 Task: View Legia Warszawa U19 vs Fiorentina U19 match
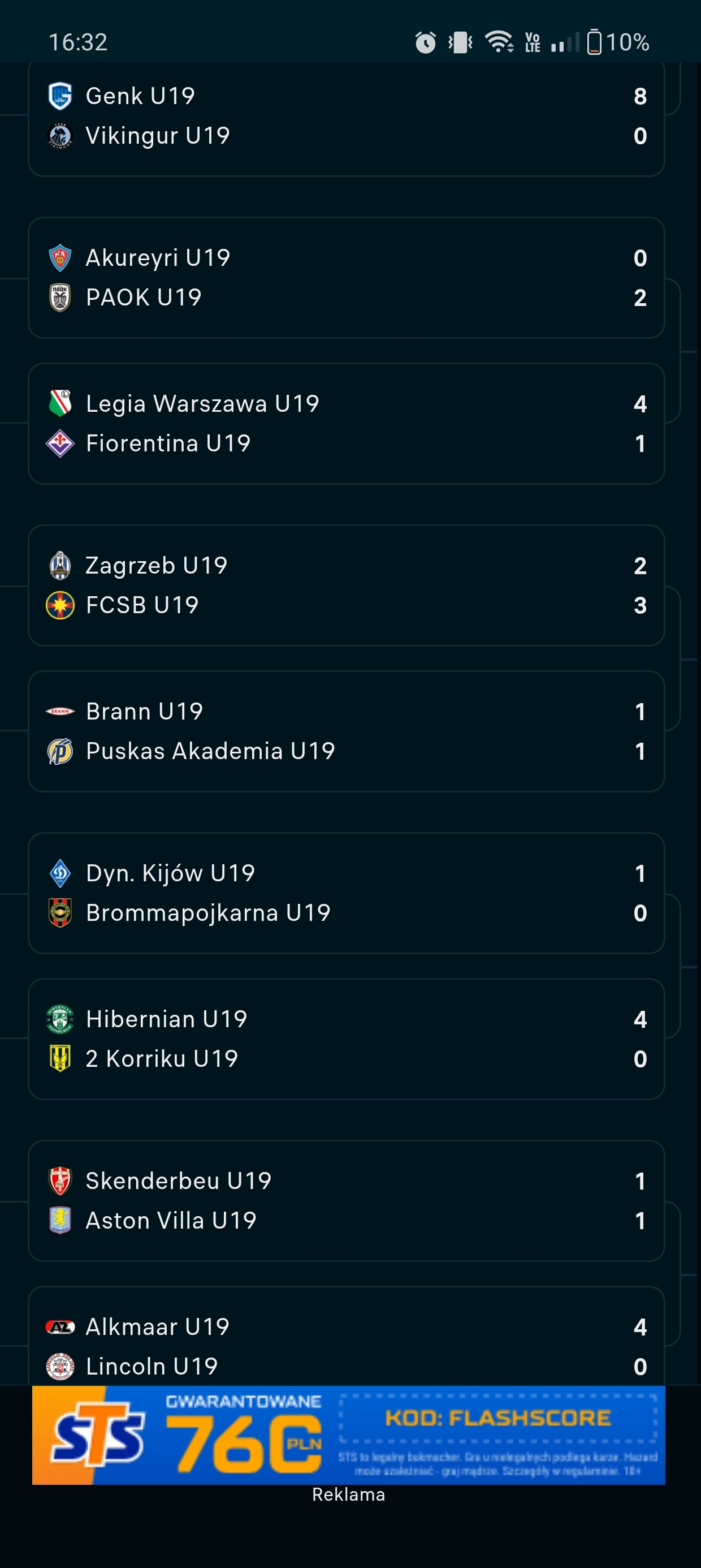pyautogui.click(x=345, y=424)
